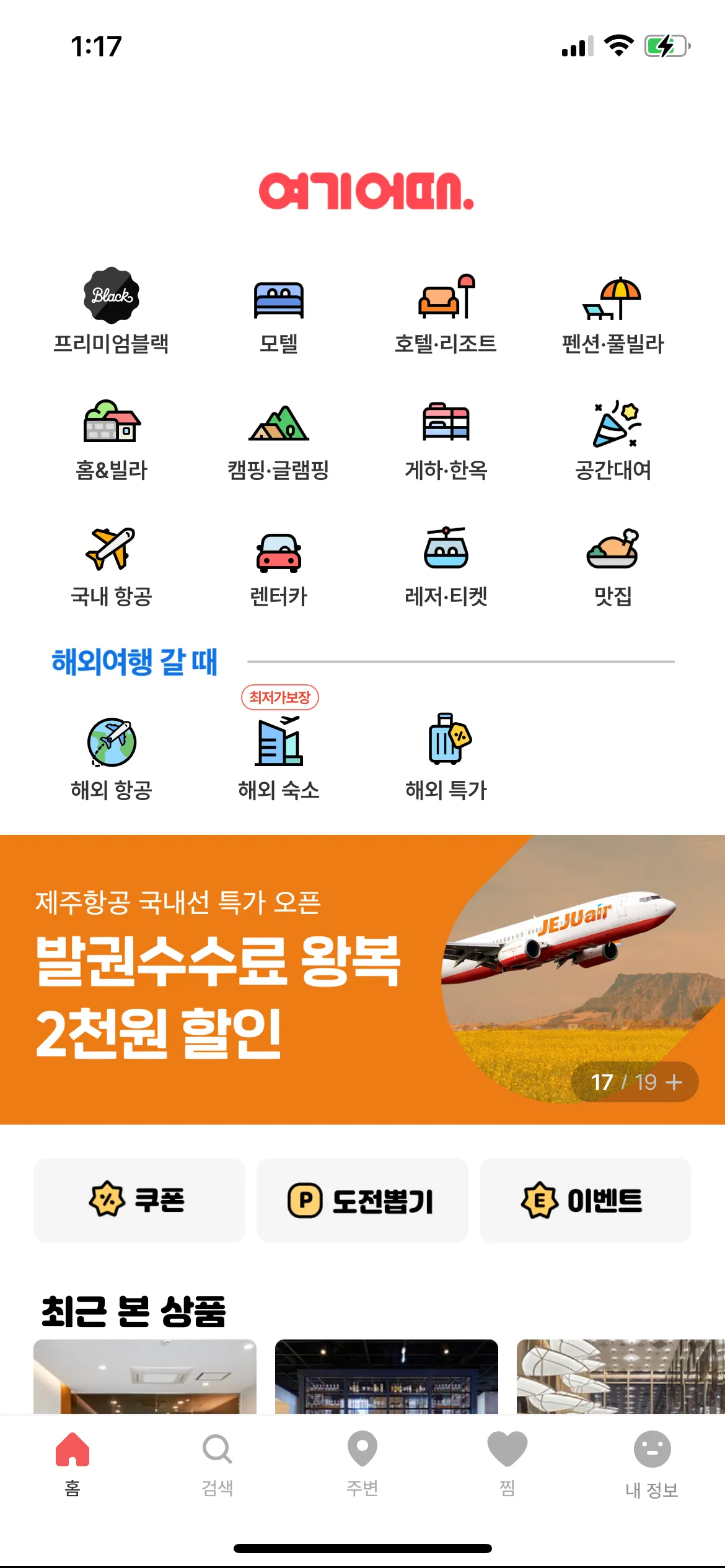The width and height of the screenshot is (725, 1568).
Task: Open the 렌터카 category
Action: 279,565
